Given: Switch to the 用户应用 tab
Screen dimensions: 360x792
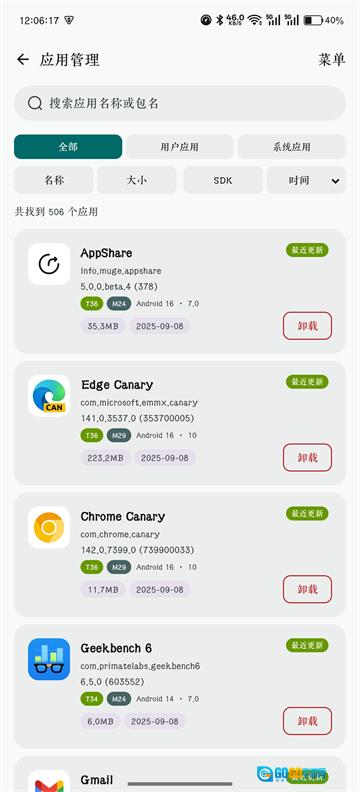Looking at the screenshot, I should [x=180, y=147].
